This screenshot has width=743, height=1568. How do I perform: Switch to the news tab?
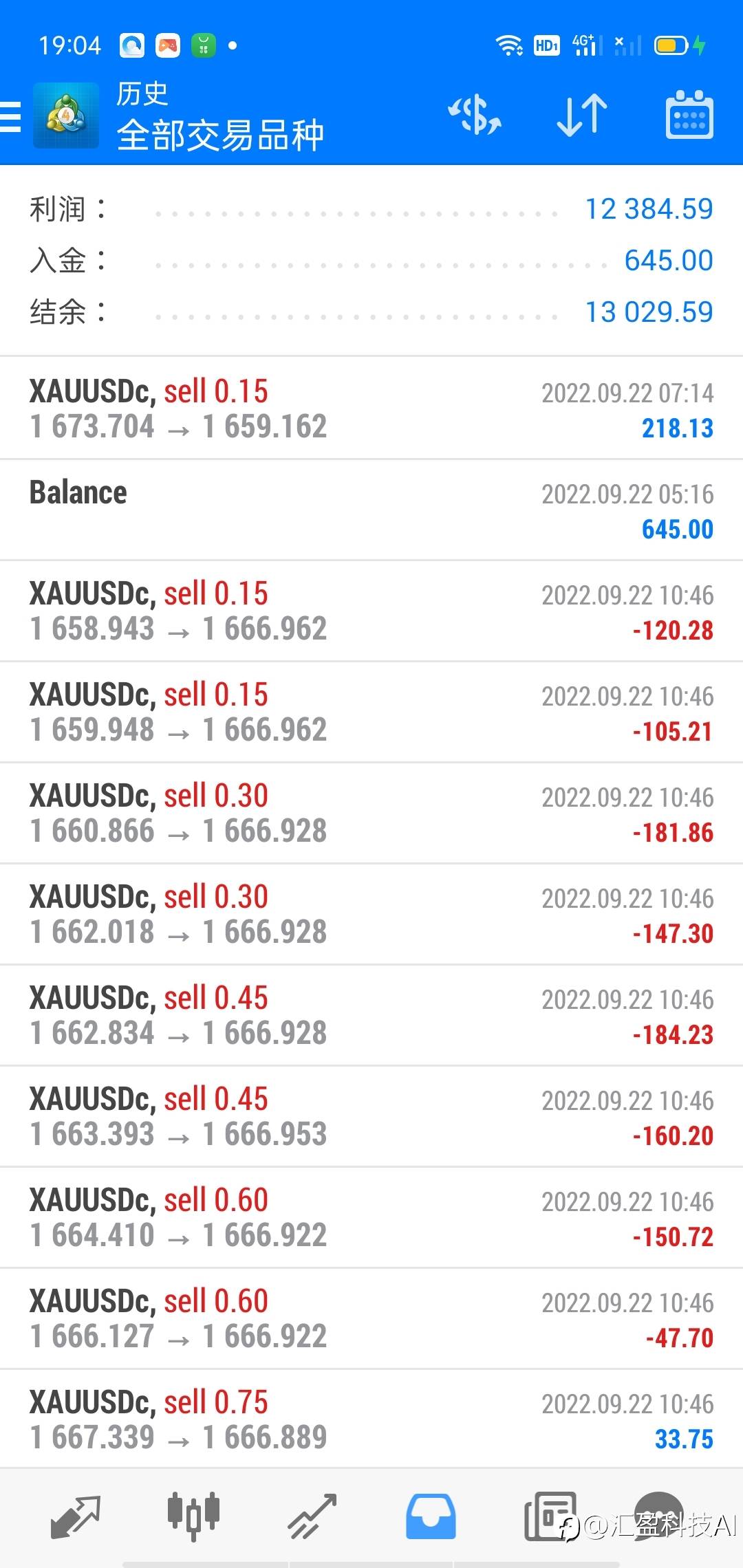tap(549, 1516)
